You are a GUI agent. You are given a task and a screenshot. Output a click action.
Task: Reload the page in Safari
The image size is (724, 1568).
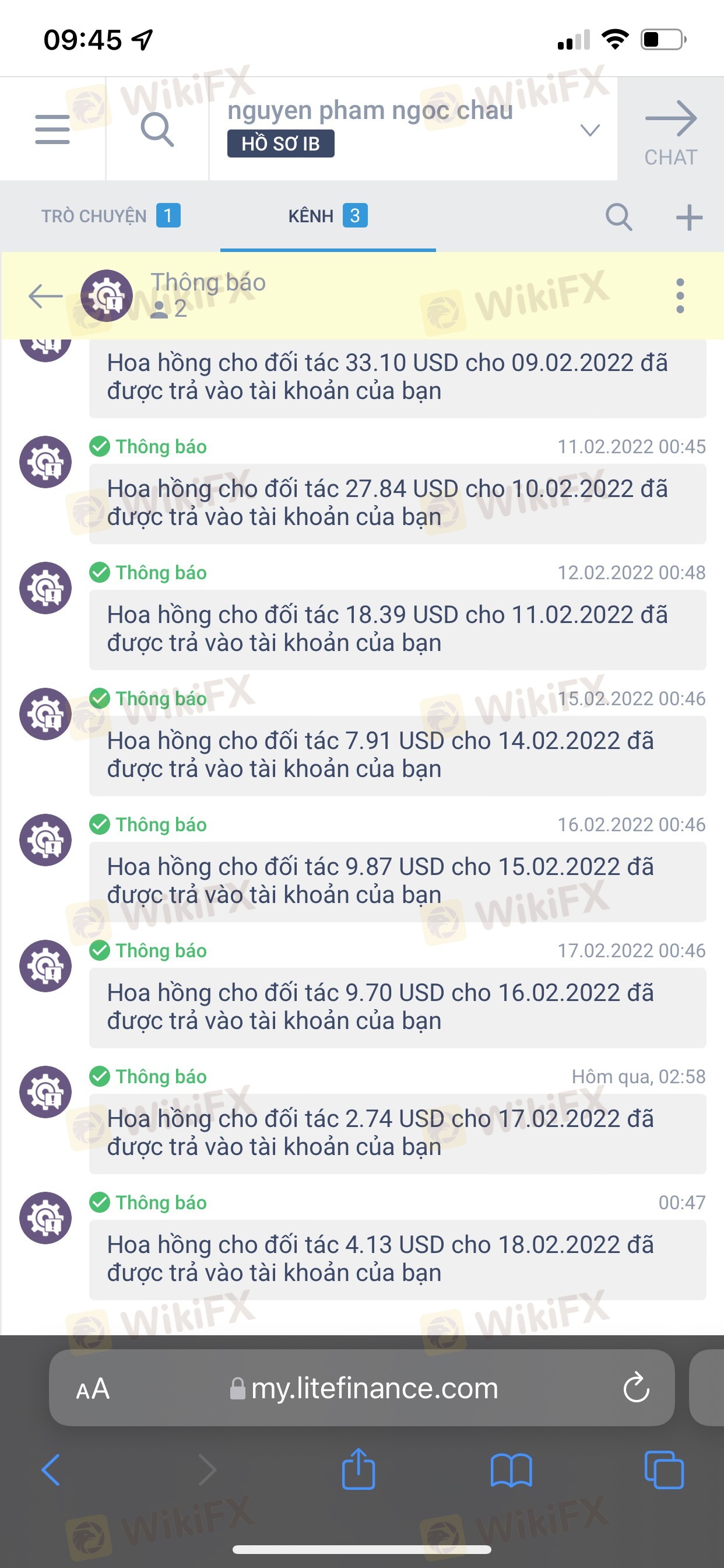pos(637,1388)
